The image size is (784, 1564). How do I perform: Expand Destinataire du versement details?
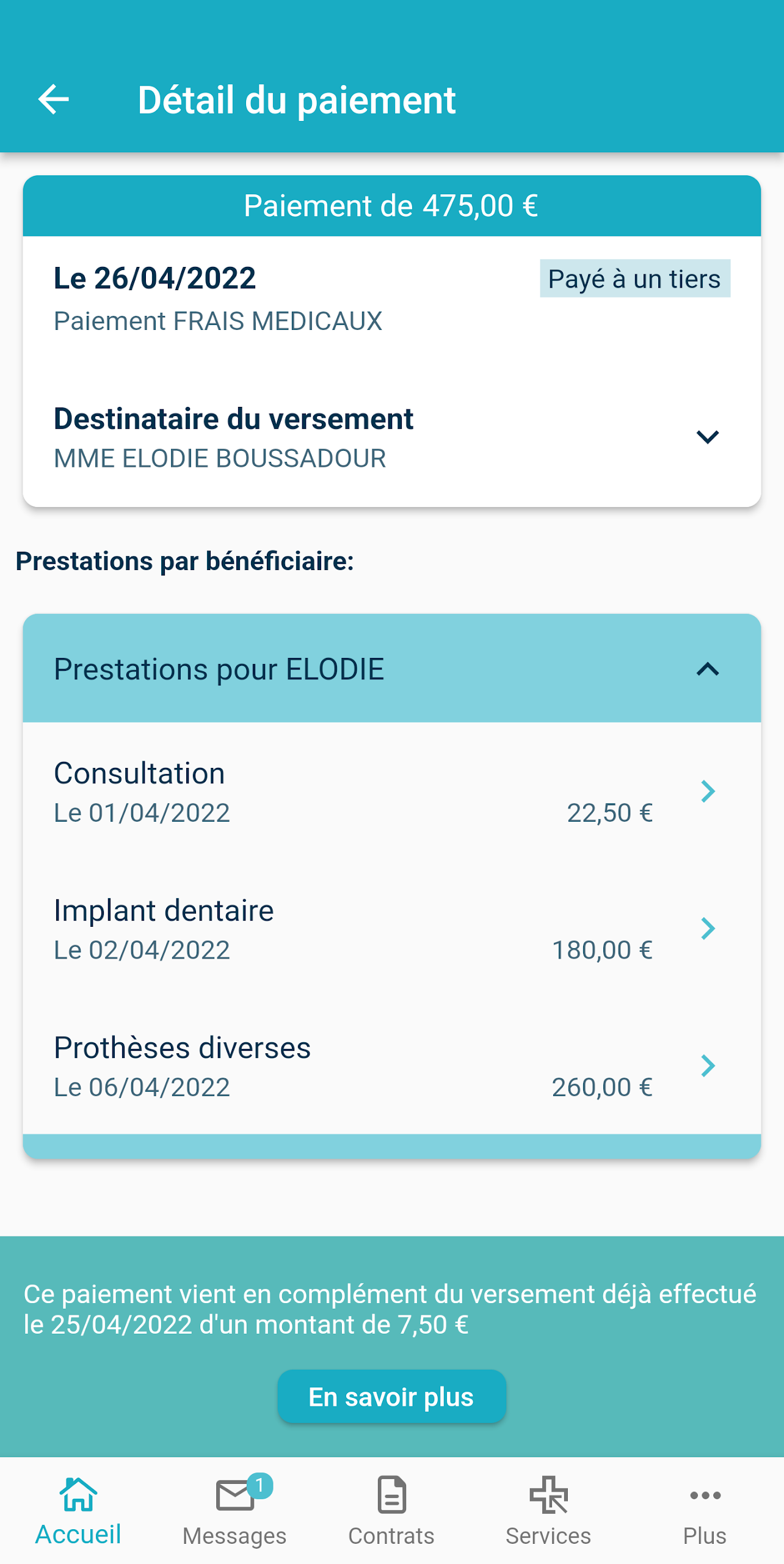pyautogui.click(x=391, y=437)
